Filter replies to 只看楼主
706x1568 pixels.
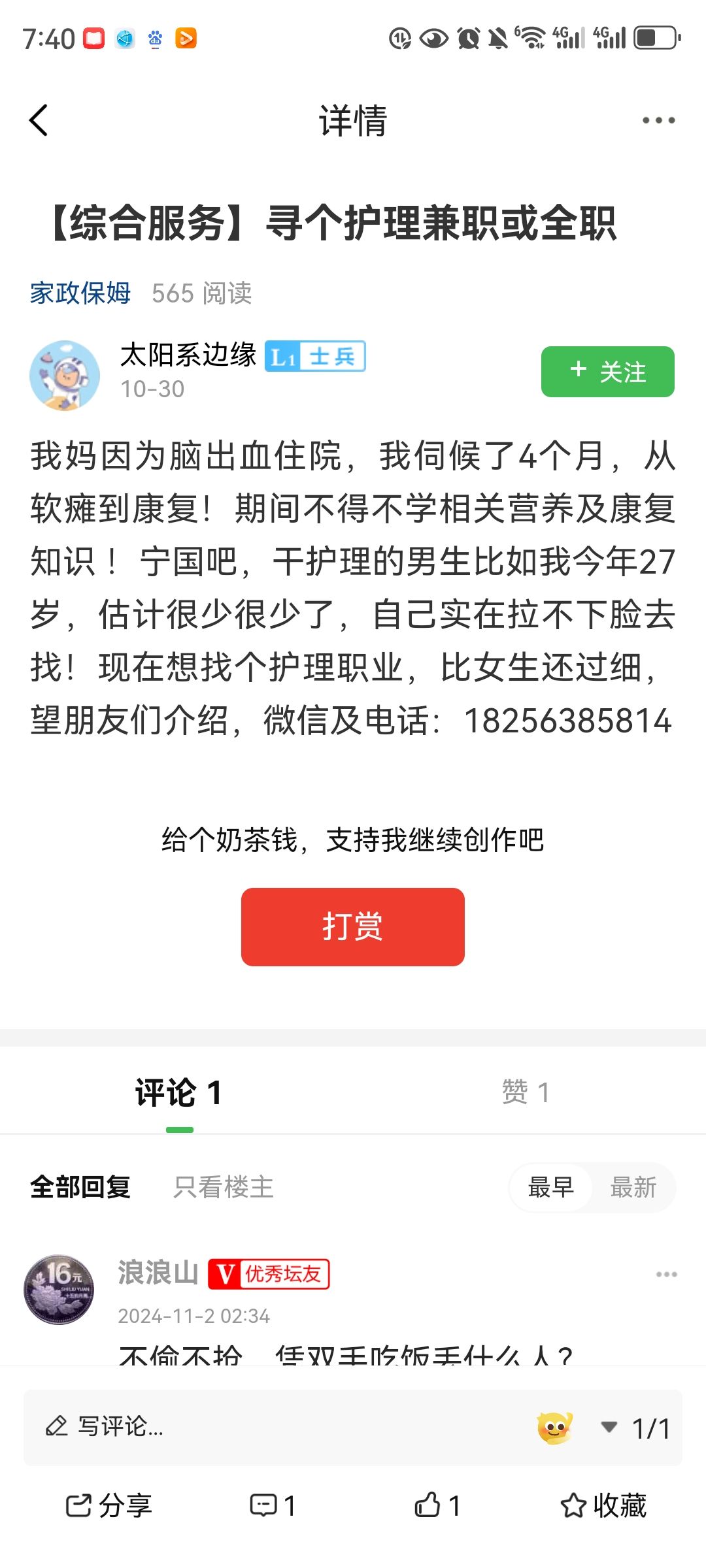click(x=224, y=1187)
